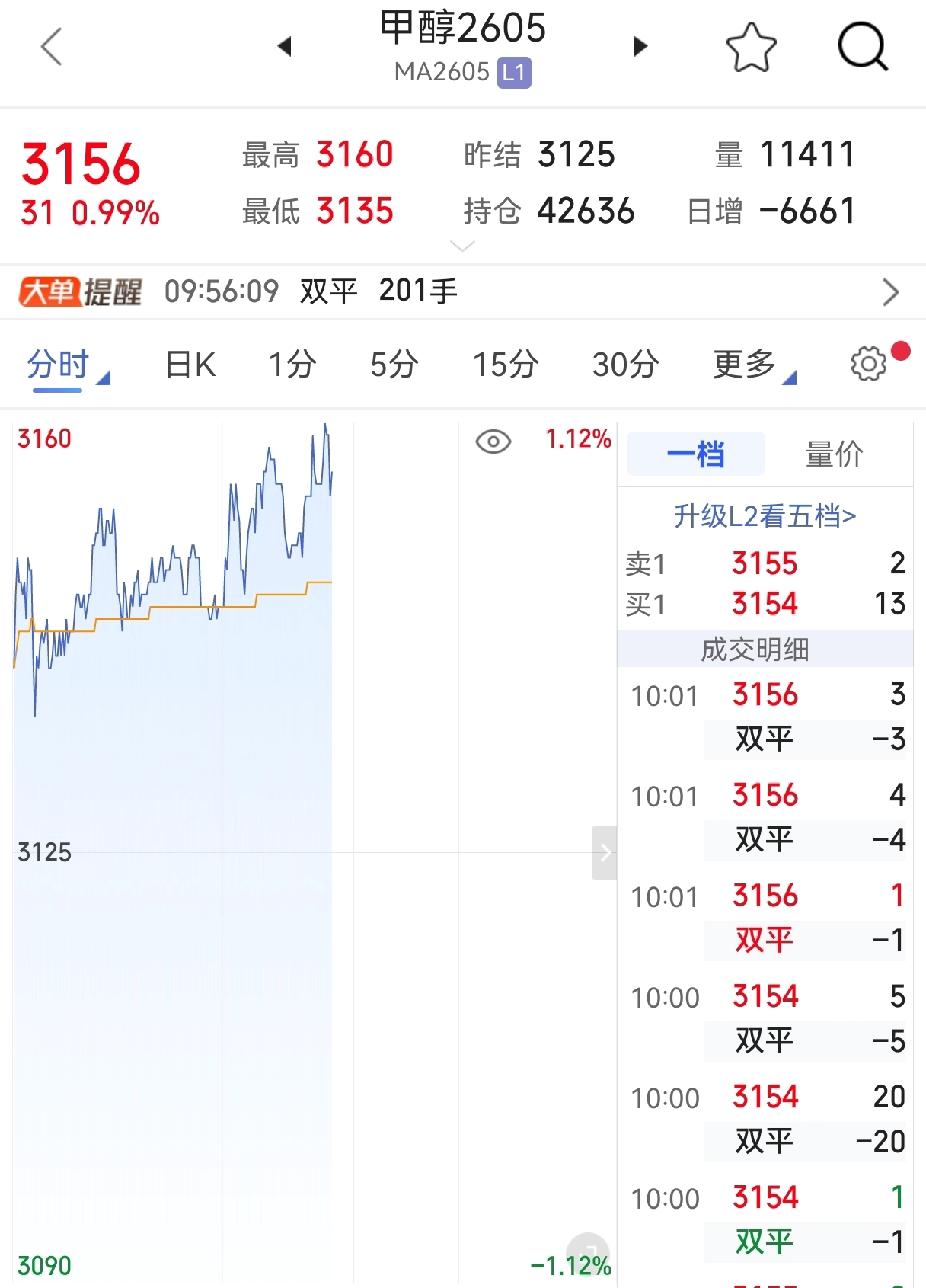Open the search function
926x1288 pixels.
click(862, 47)
